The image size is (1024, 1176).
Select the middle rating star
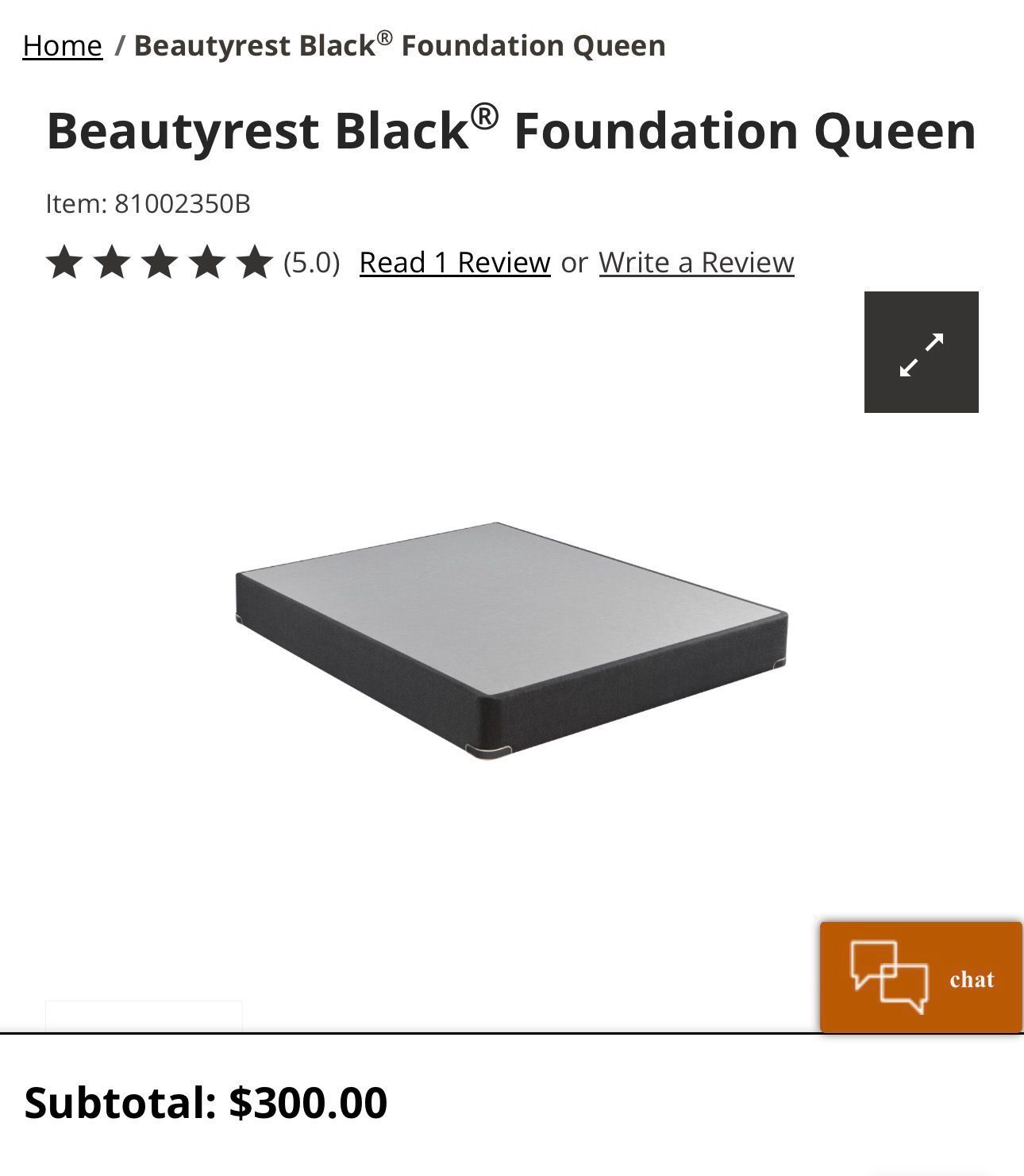(x=160, y=261)
